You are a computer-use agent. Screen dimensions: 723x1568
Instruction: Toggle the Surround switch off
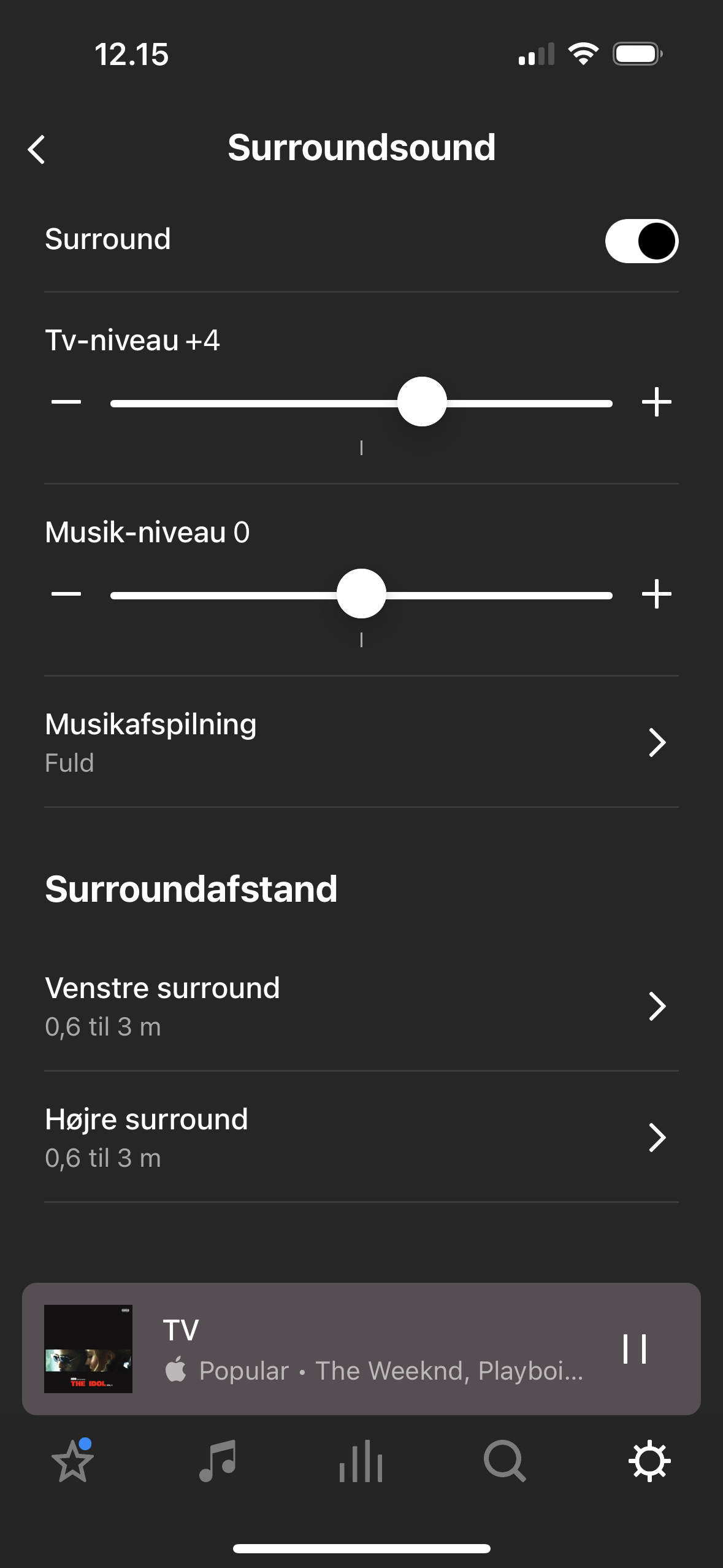[x=641, y=240]
